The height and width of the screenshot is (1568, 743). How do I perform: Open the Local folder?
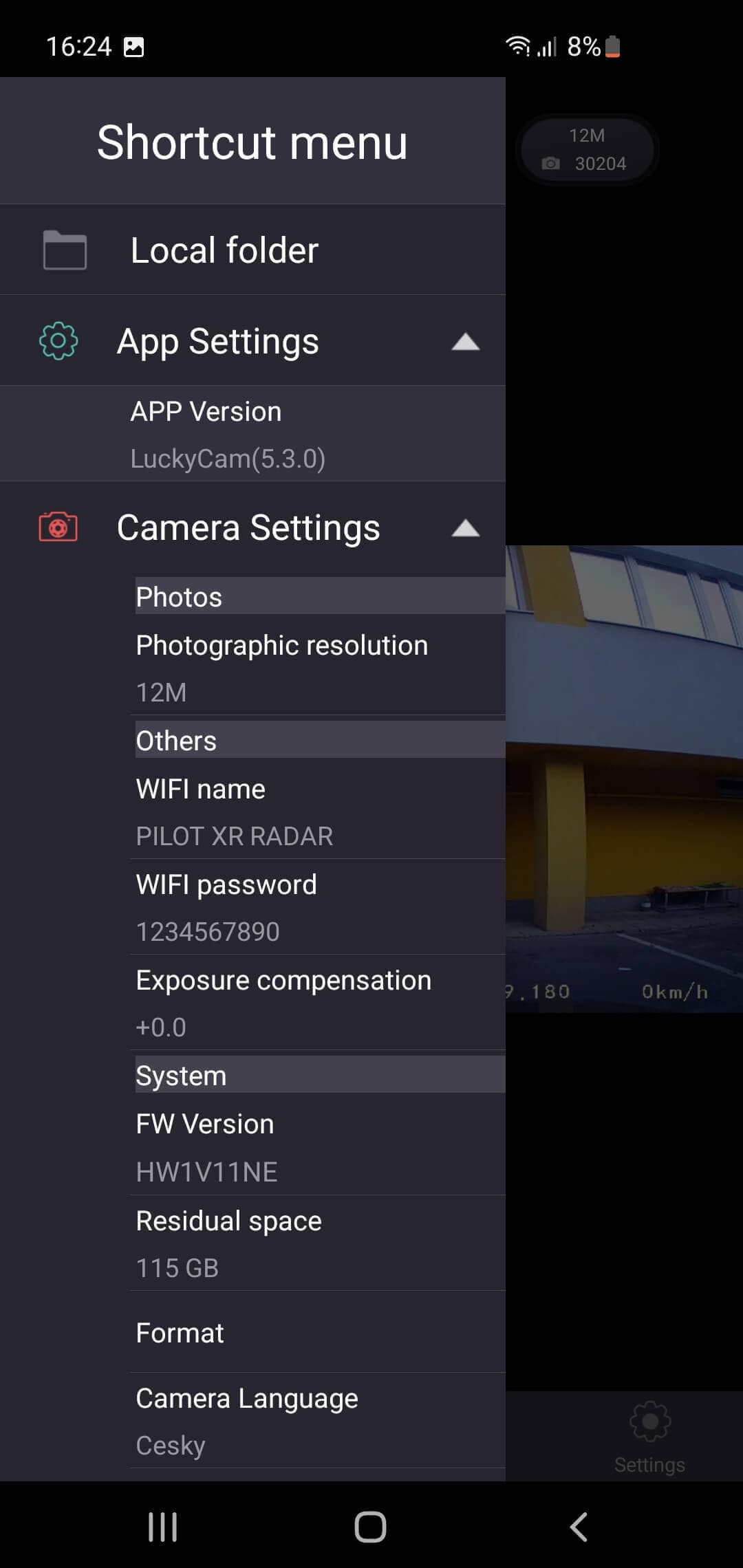click(224, 250)
